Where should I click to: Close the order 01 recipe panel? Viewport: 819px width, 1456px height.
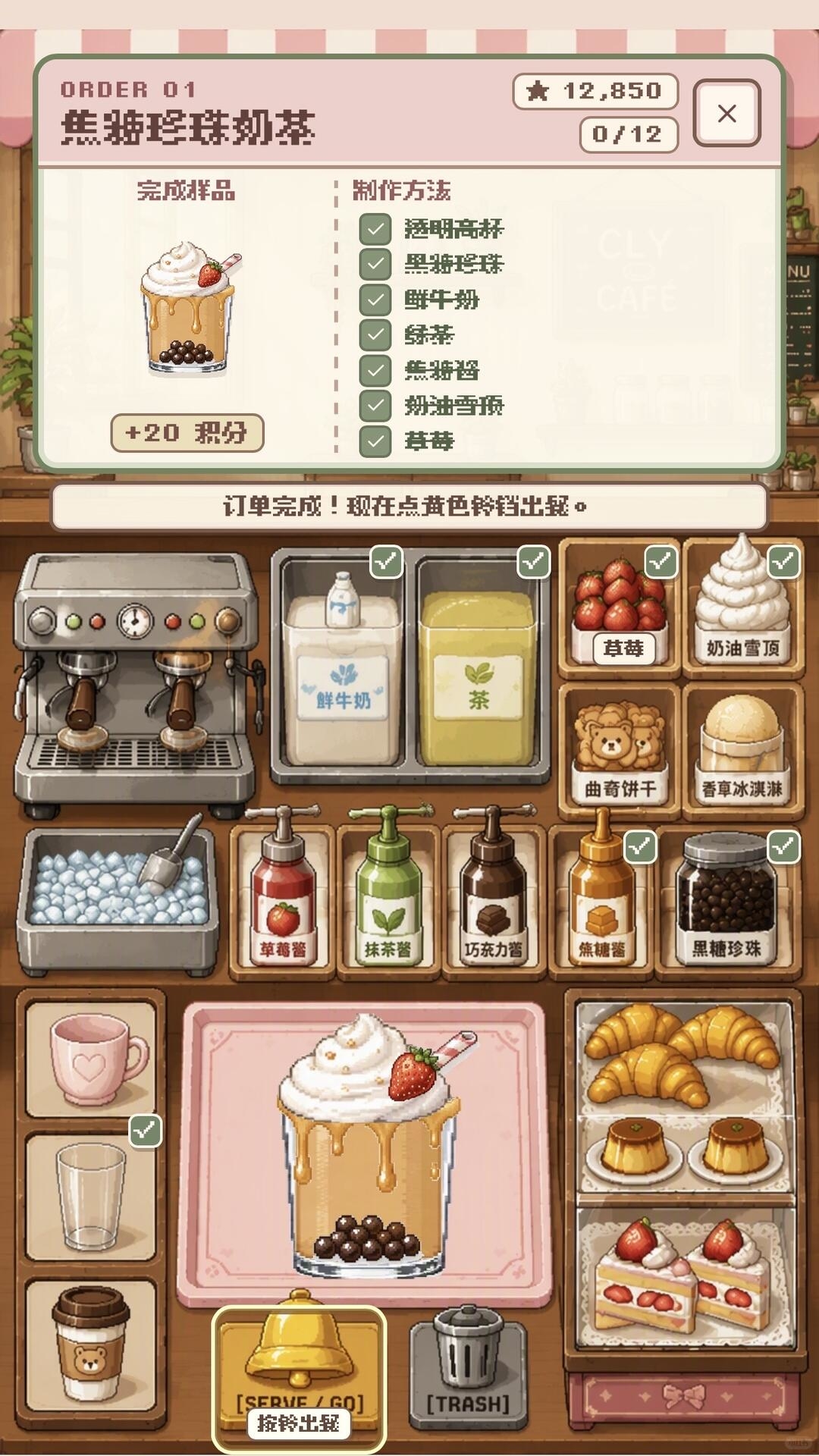click(726, 113)
